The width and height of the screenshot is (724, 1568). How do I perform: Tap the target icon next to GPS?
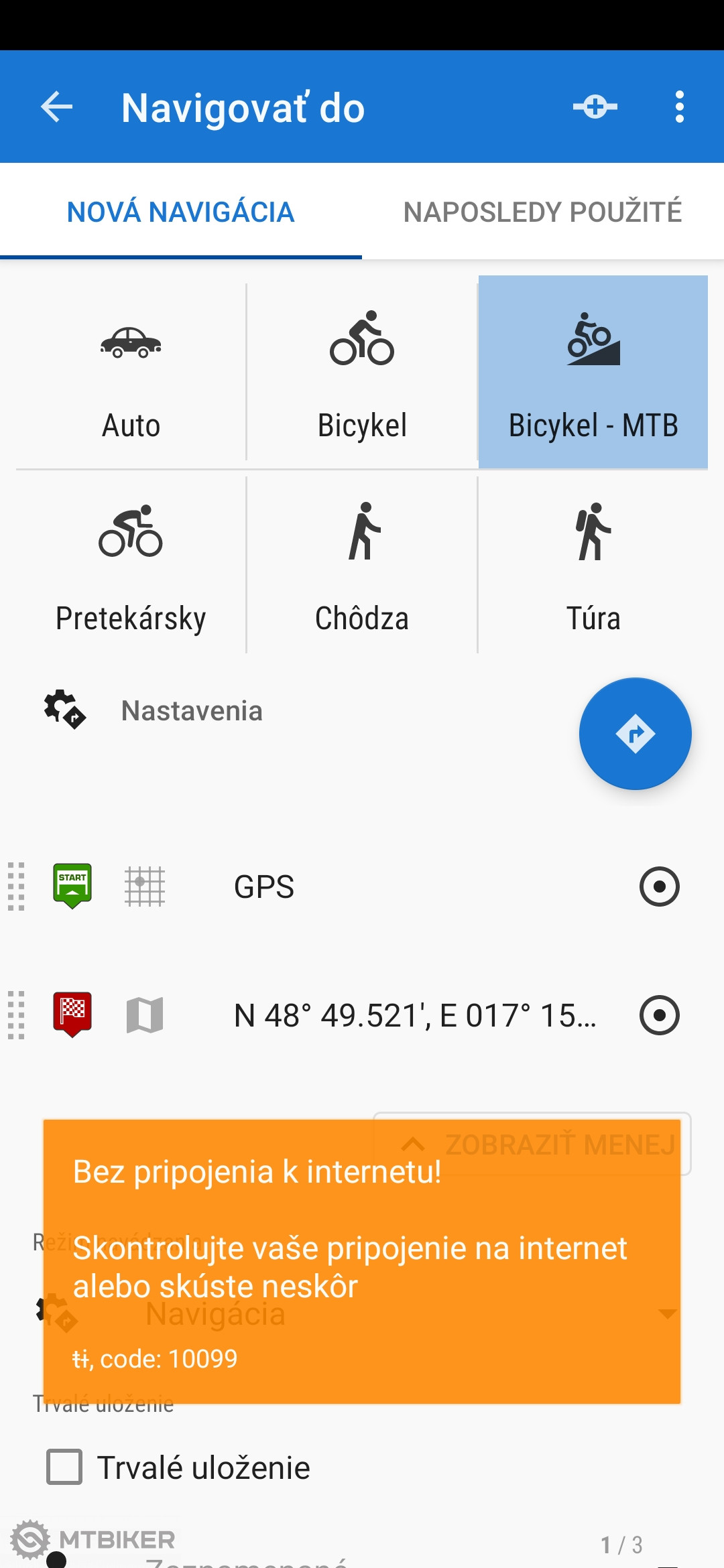point(659,887)
